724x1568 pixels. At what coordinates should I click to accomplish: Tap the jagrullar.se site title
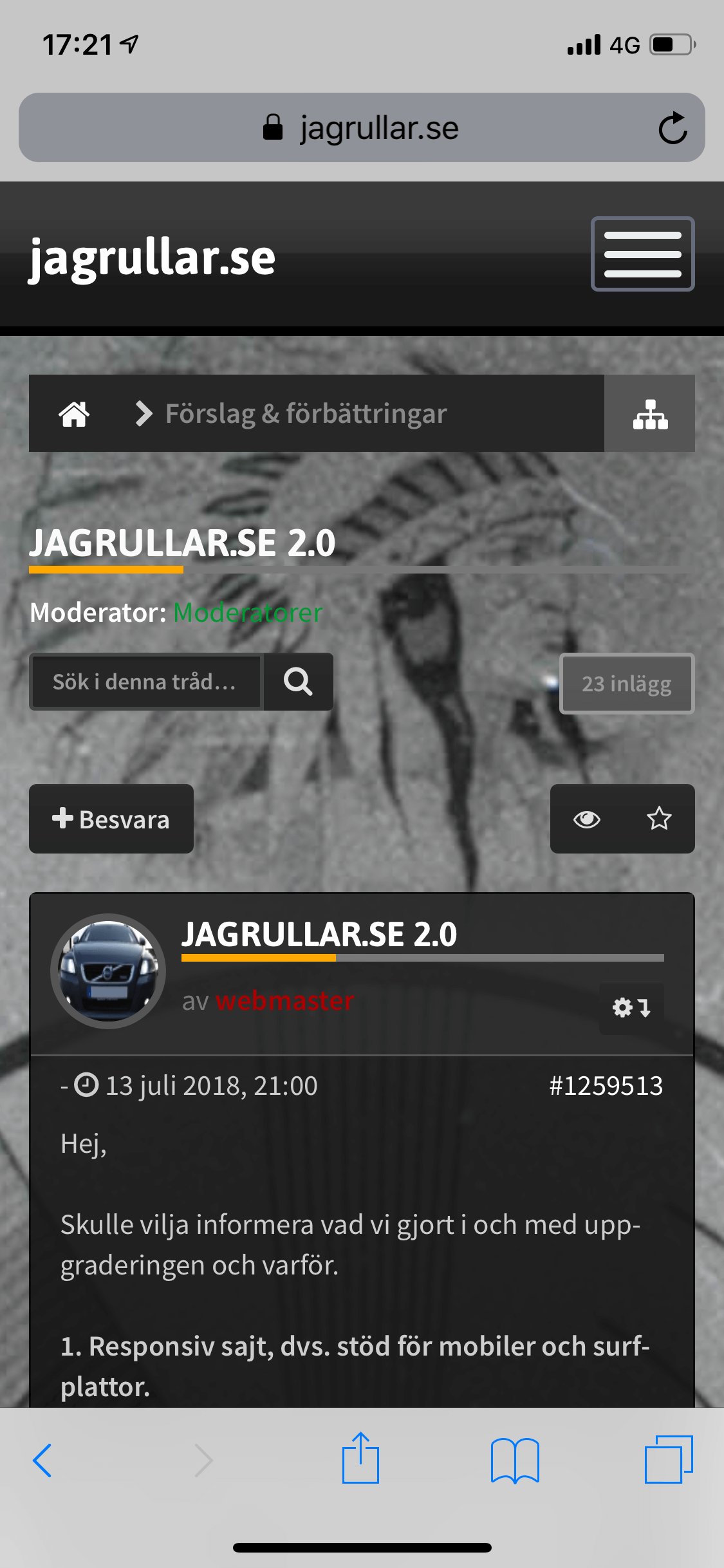tap(153, 257)
